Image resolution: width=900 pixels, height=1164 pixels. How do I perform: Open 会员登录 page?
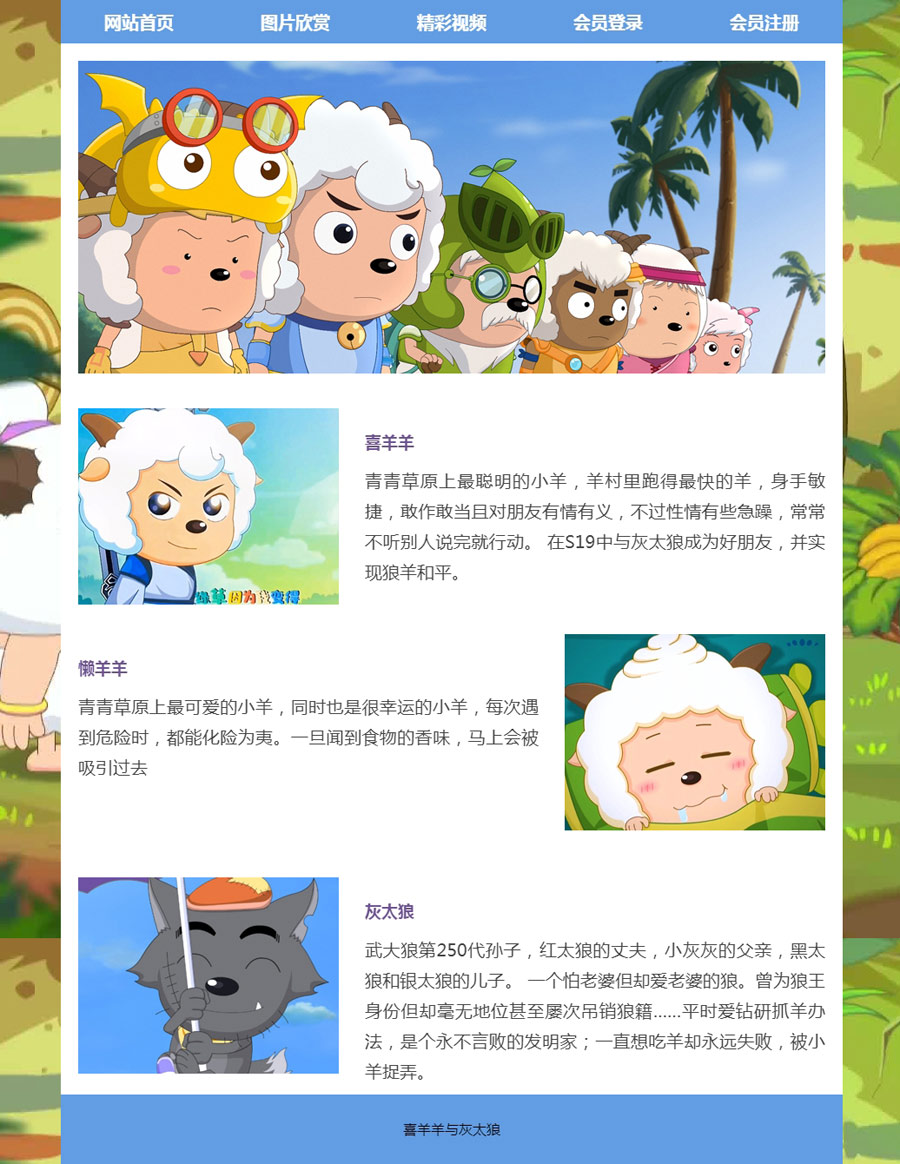click(x=608, y=23)
